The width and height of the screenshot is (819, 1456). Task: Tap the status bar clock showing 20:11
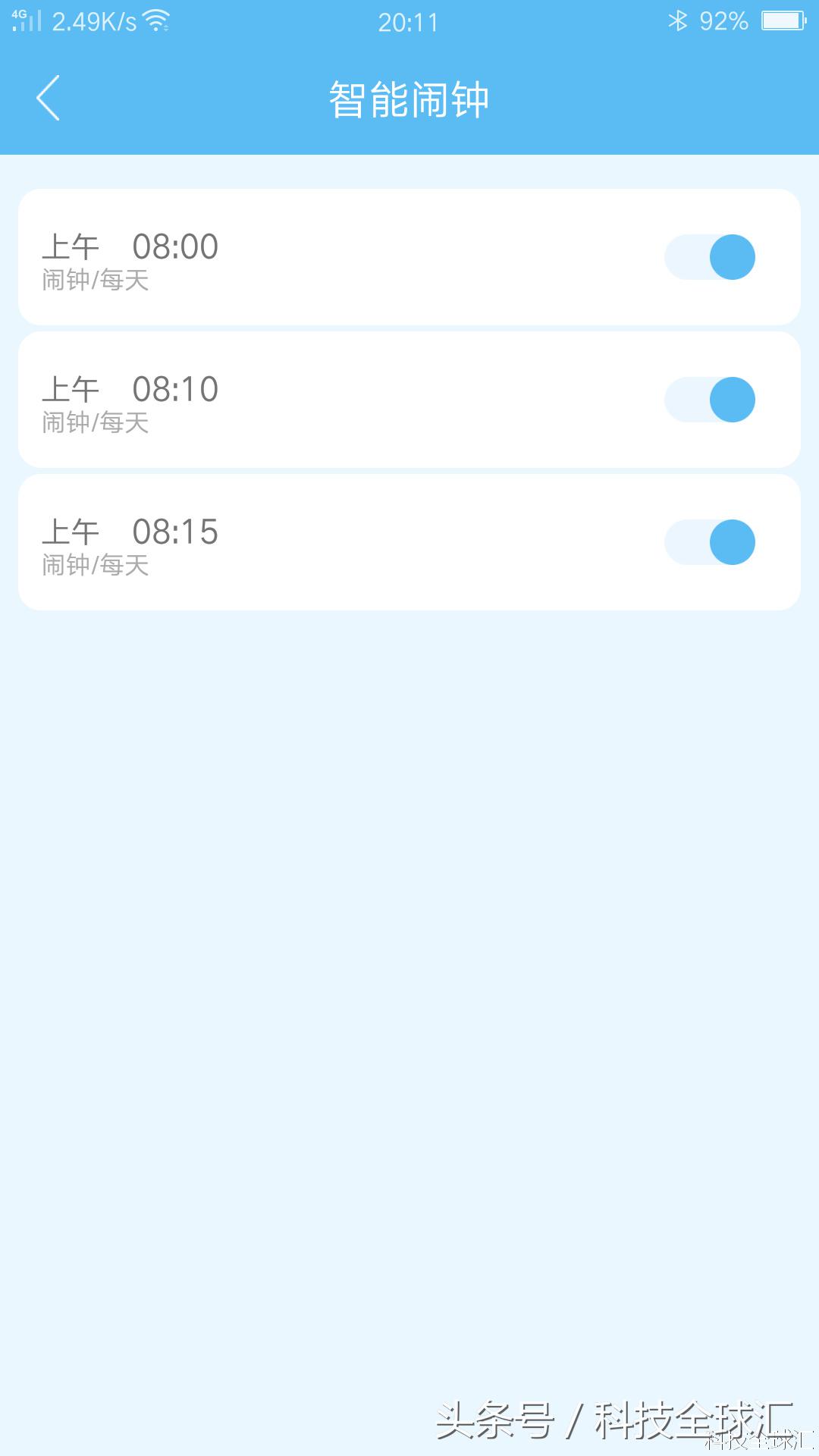pos(409,22)
